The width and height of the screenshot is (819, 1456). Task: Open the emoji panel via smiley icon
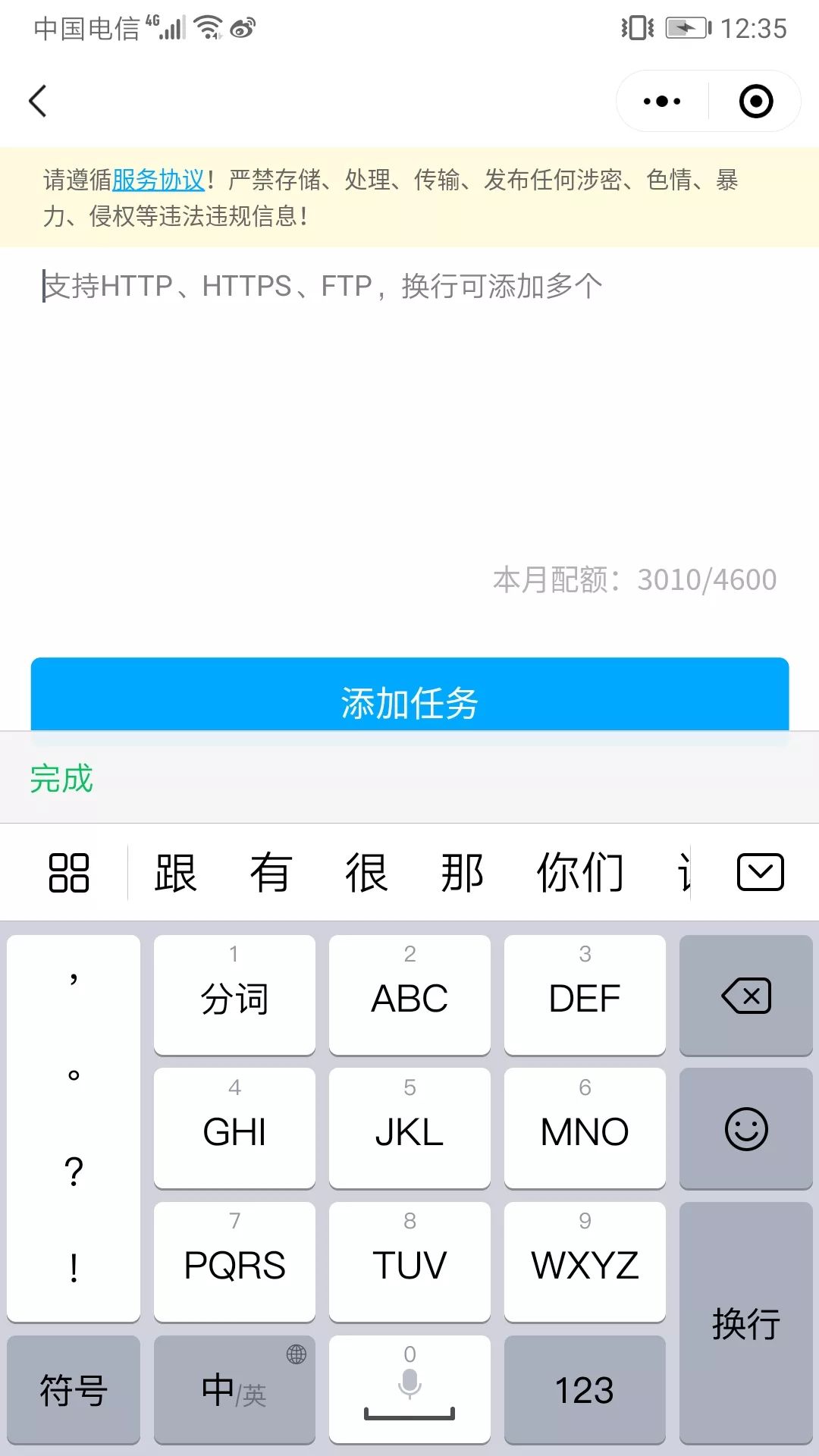[745, 1130]
